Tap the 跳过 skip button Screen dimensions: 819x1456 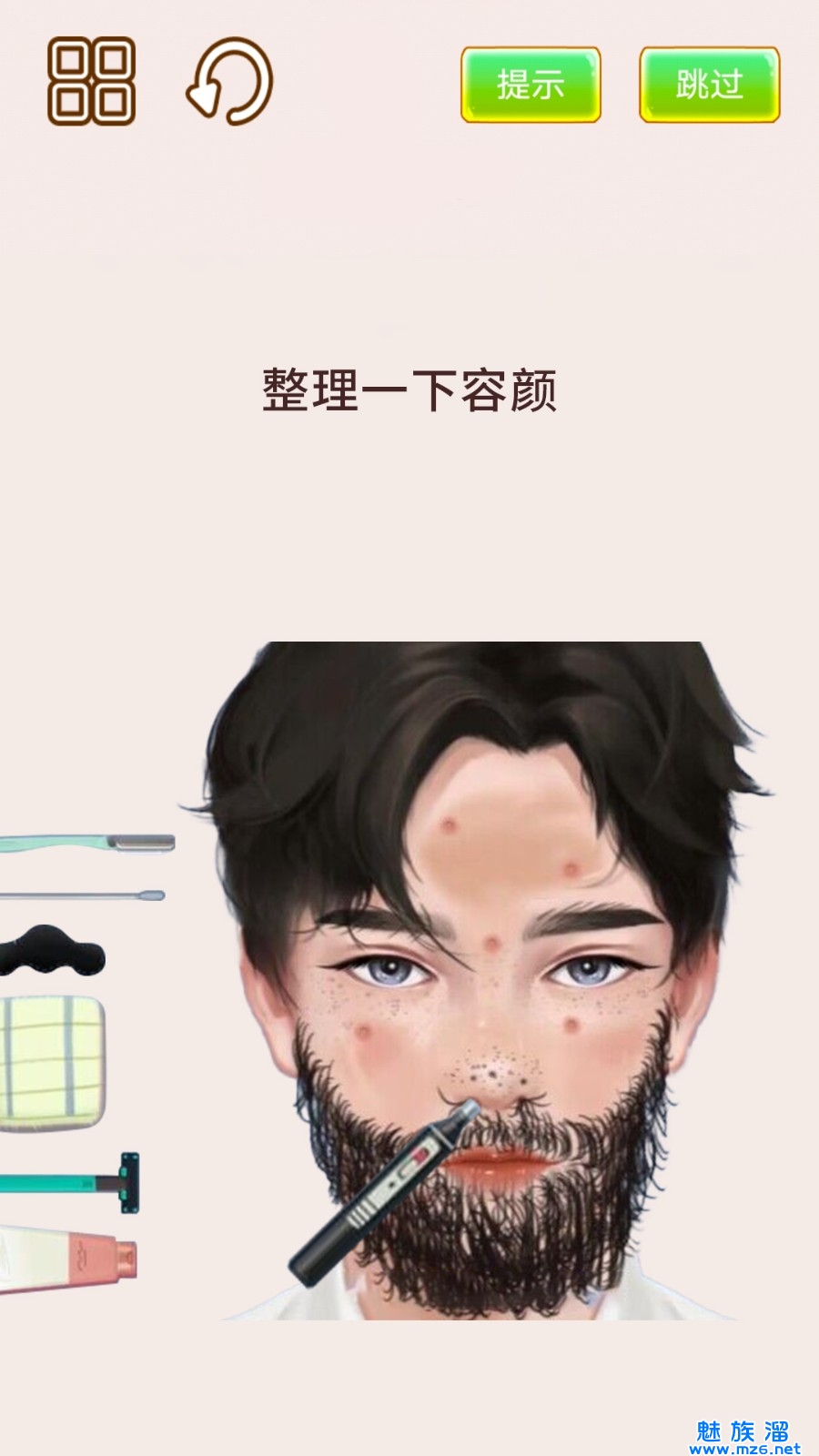(x=709, y=85)
